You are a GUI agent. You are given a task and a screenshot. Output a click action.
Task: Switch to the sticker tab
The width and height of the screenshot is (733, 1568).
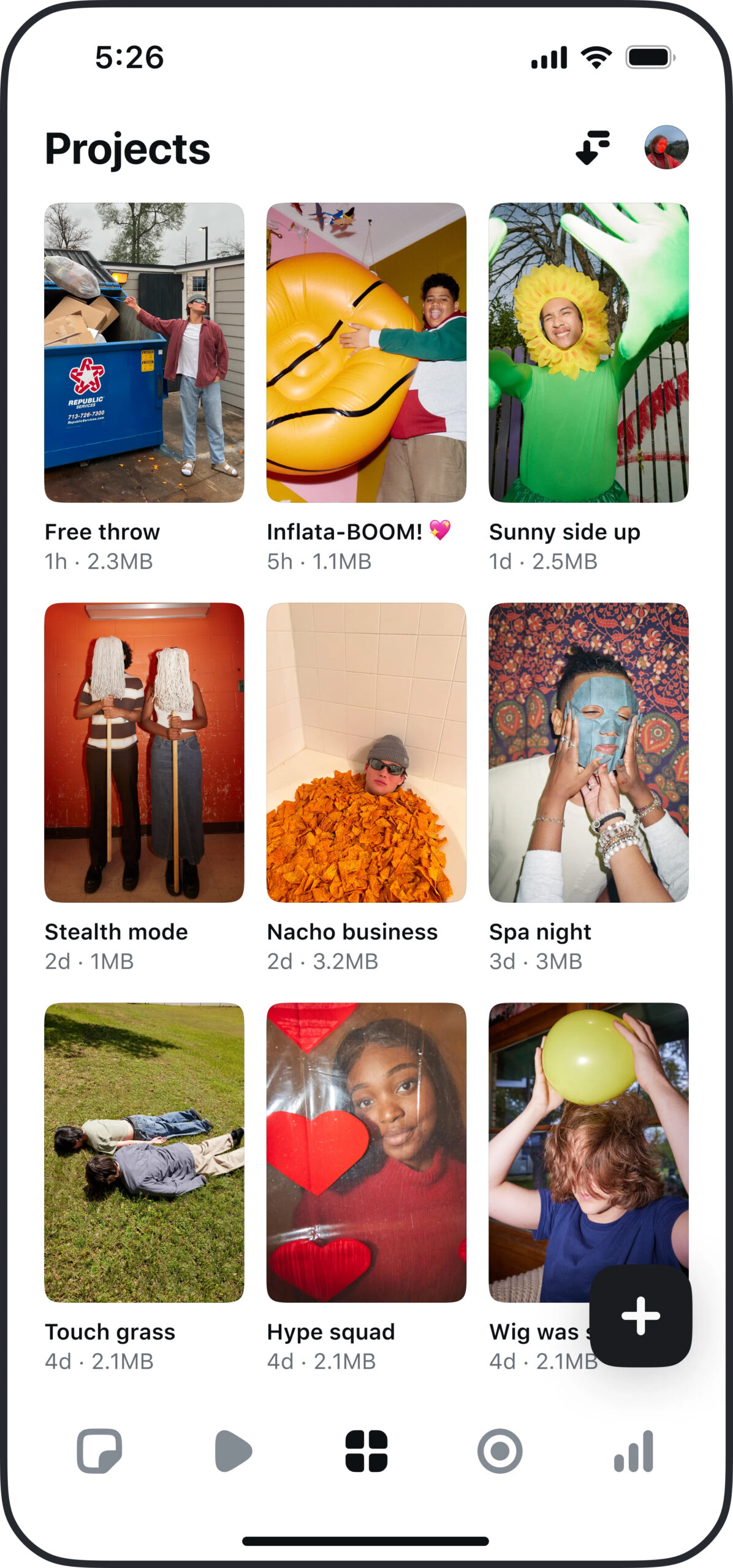coord(99,1451)
